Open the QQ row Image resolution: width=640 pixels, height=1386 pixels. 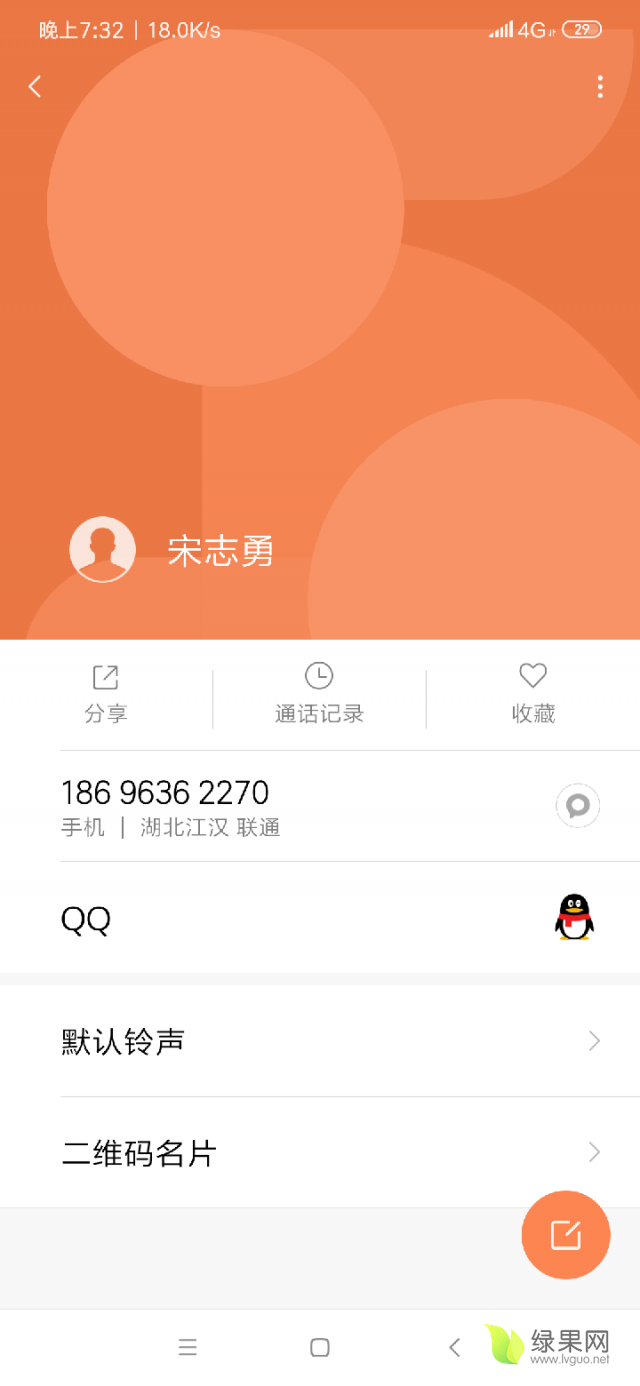click(x=300, y=918)
